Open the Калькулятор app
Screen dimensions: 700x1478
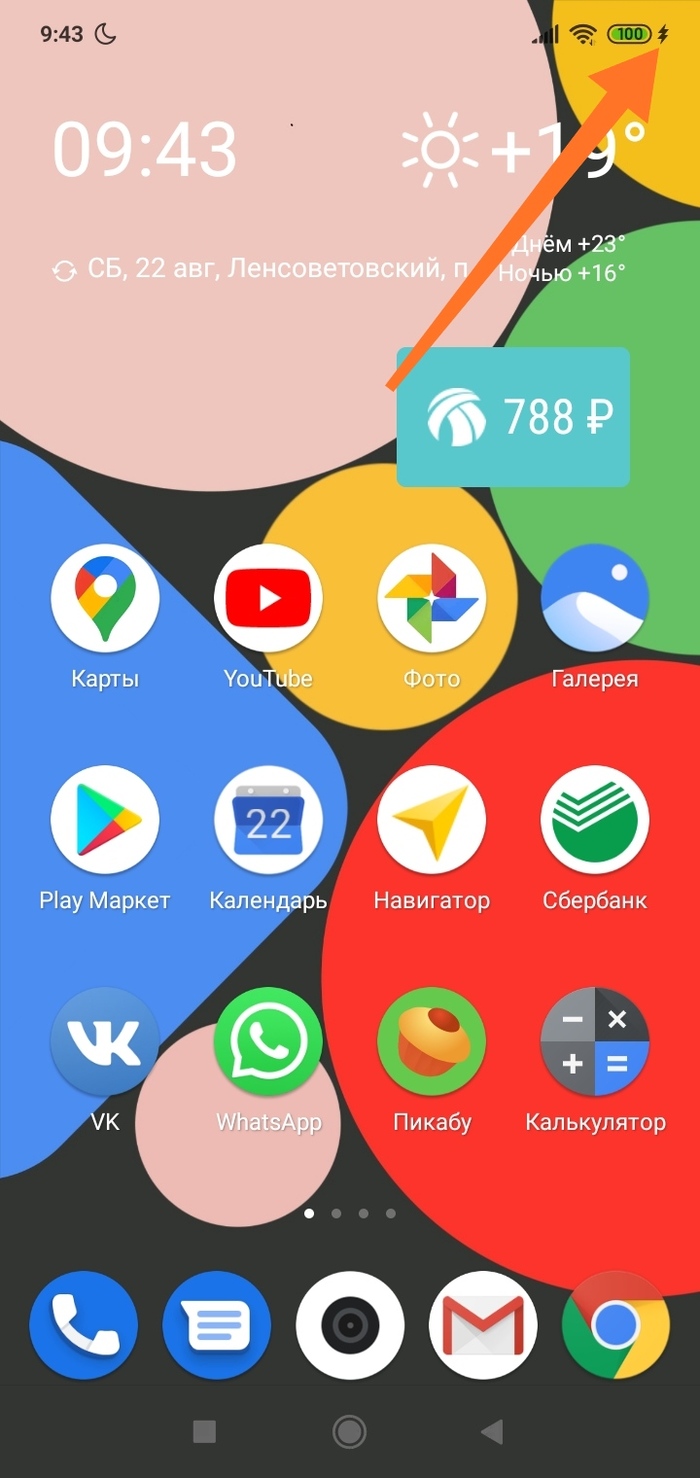point(594,1042)
